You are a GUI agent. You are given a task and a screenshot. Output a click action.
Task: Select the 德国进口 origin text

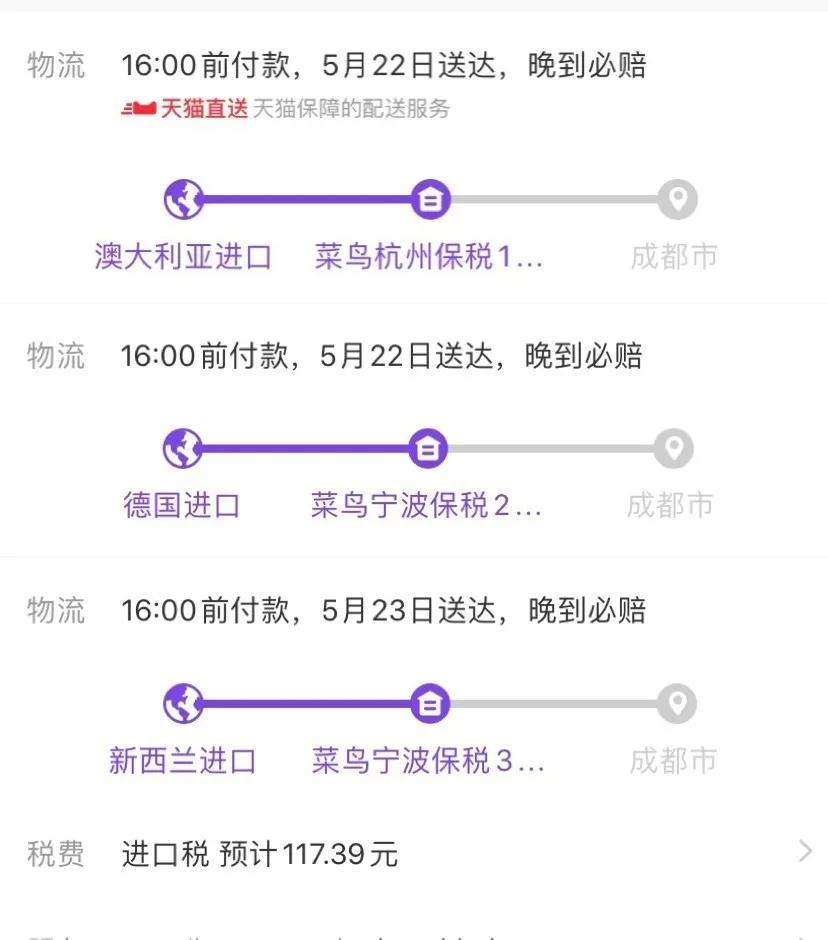(181, 506)
